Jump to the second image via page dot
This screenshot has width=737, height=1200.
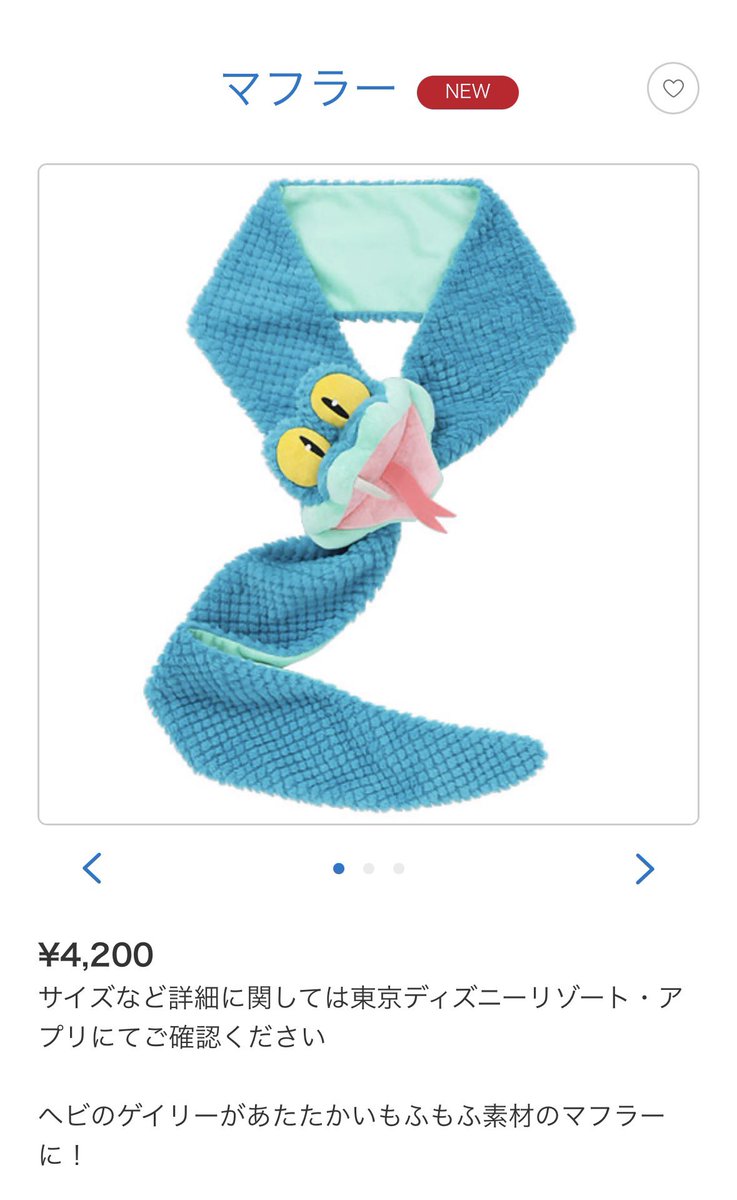[369, 868]
